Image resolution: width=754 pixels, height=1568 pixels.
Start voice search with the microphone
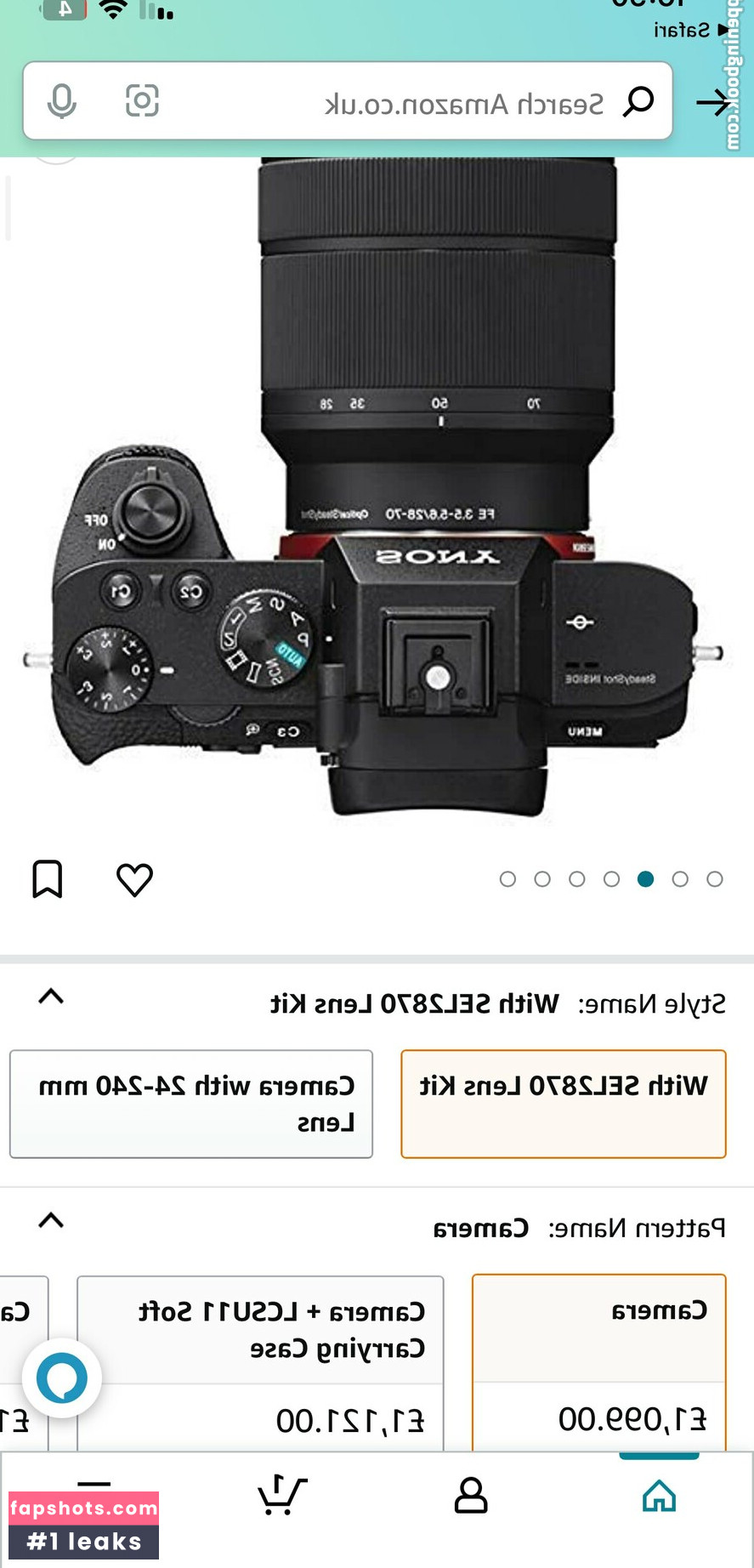click(61, 101)
